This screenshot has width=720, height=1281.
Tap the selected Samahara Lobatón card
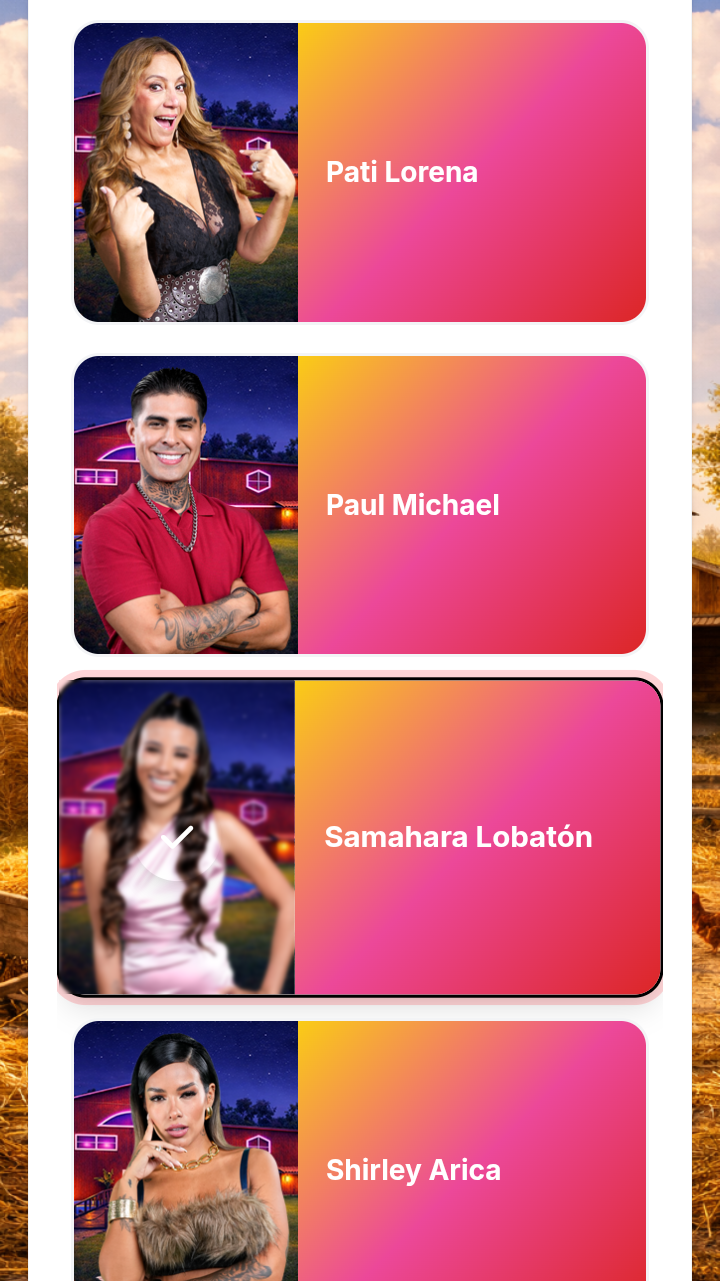(360, 837)
